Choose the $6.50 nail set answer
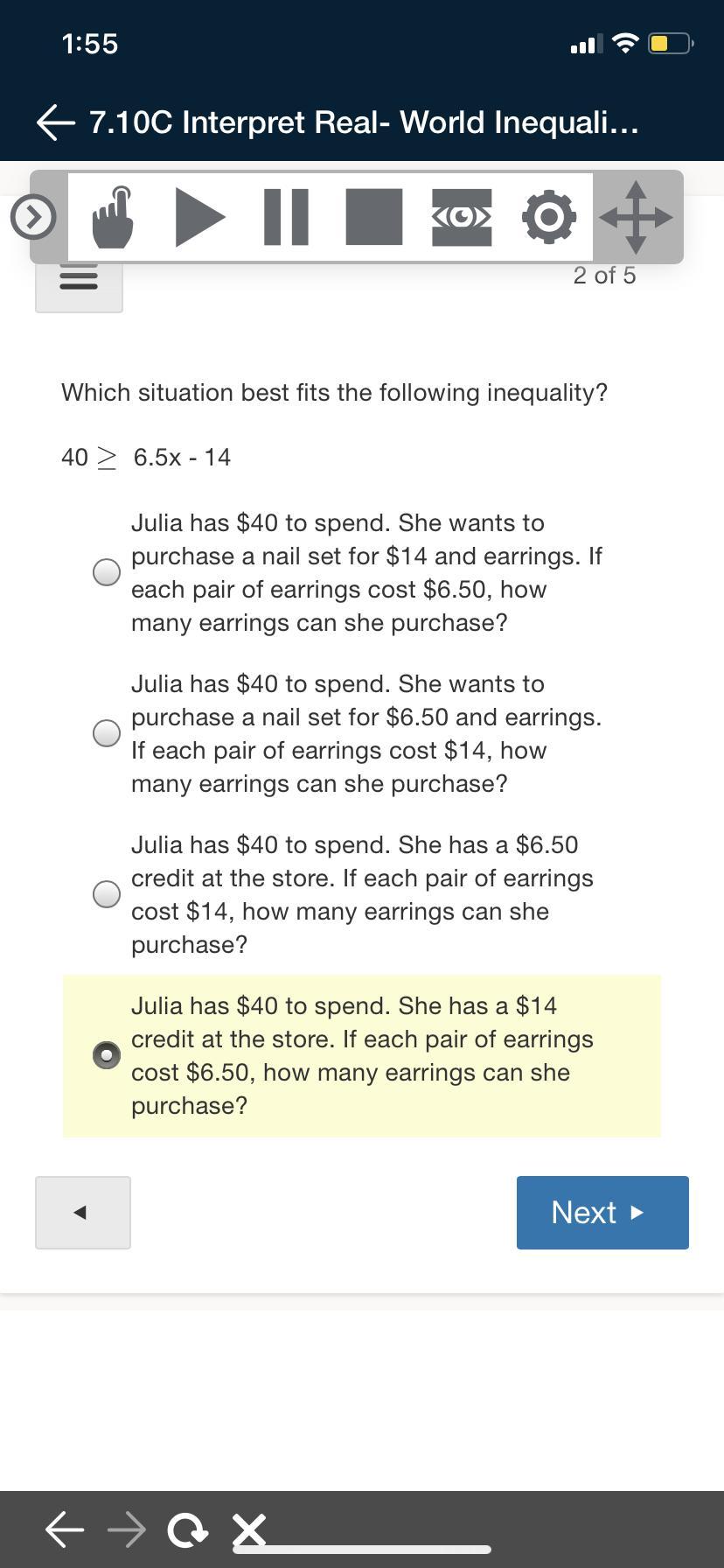Screen dimensions: 724x1568 click(107, 733)
